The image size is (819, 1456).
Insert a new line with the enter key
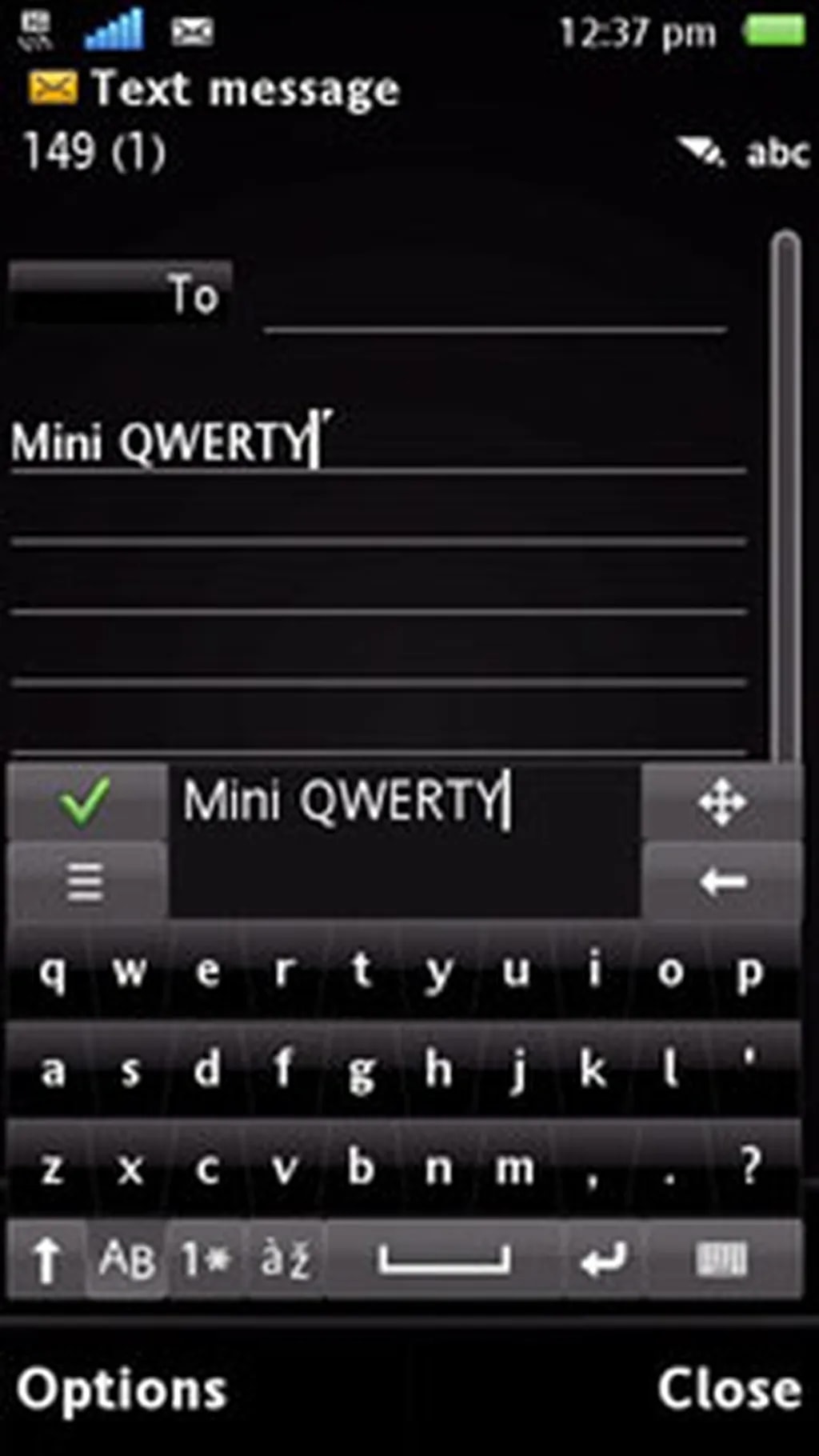coord(603,1259)
